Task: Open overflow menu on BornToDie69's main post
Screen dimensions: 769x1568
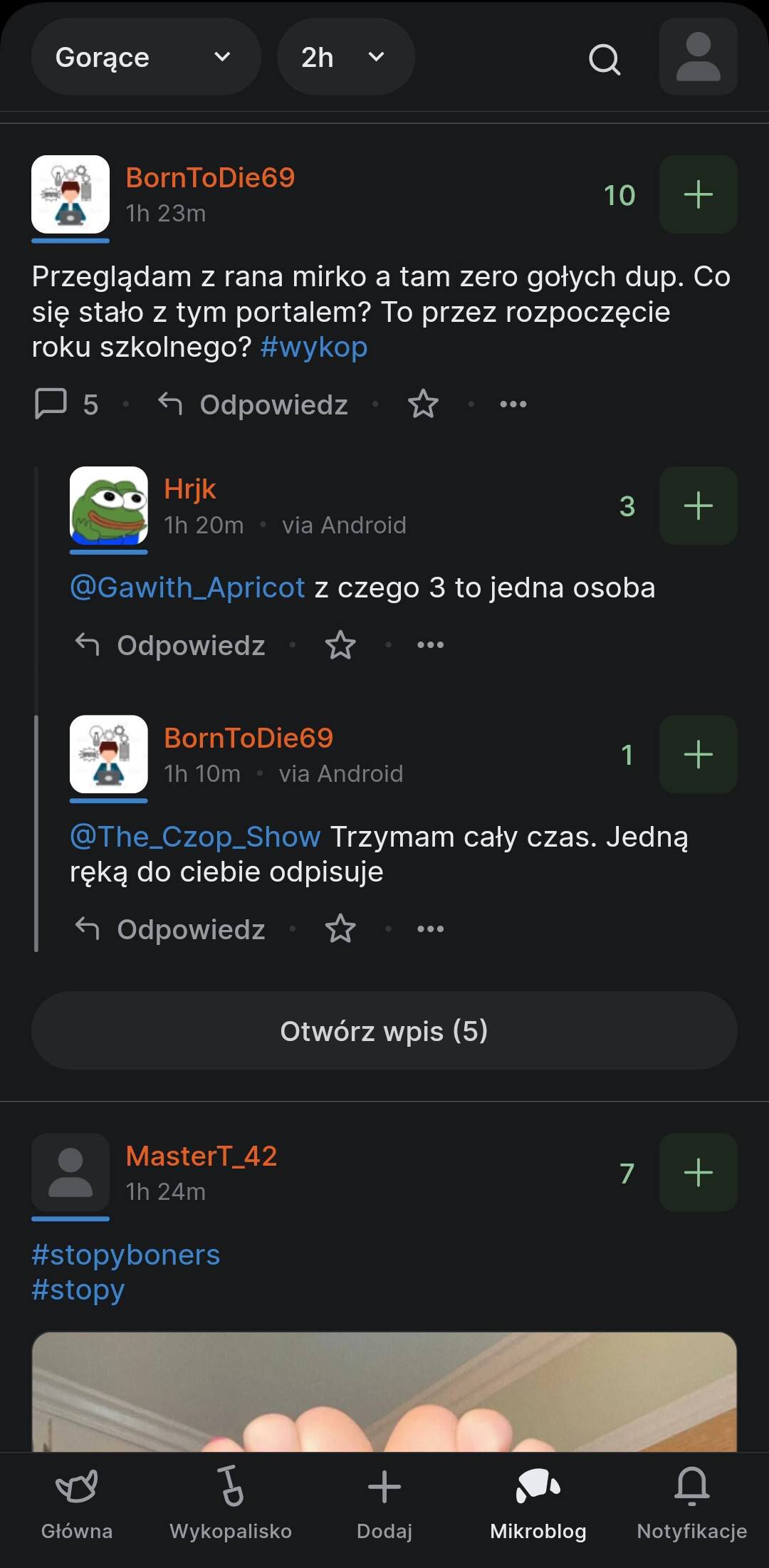Action: tap(513, 404)
